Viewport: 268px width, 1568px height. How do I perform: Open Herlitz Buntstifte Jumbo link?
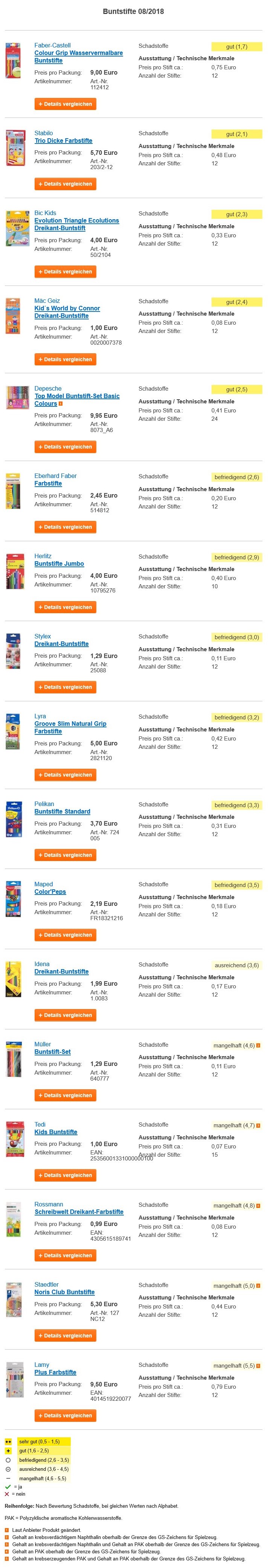point(59,563)
